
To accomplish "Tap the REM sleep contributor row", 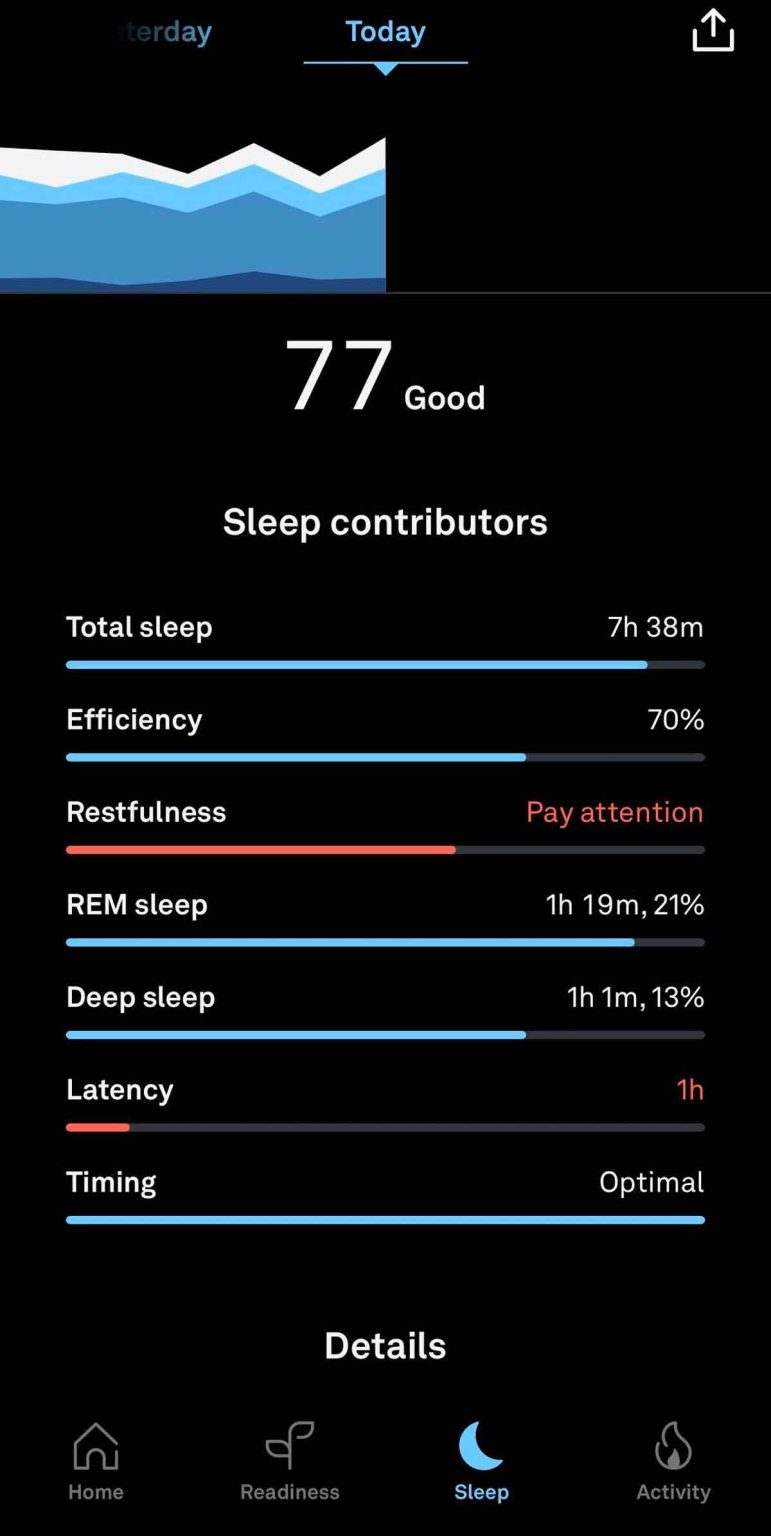I will 385,904.
